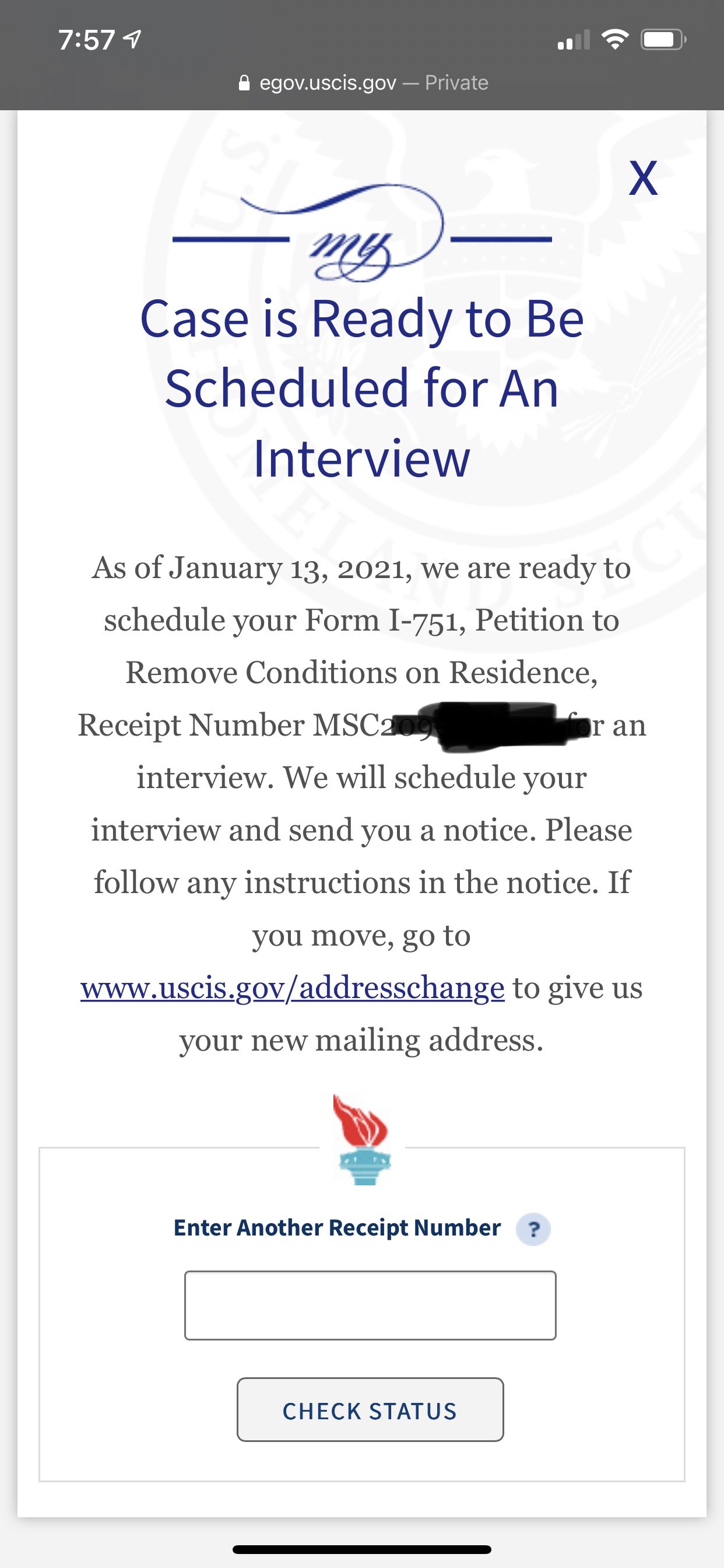Close the case status popup with X
The height and width of the screenshot is (1568, 724).
click(642, 178)
